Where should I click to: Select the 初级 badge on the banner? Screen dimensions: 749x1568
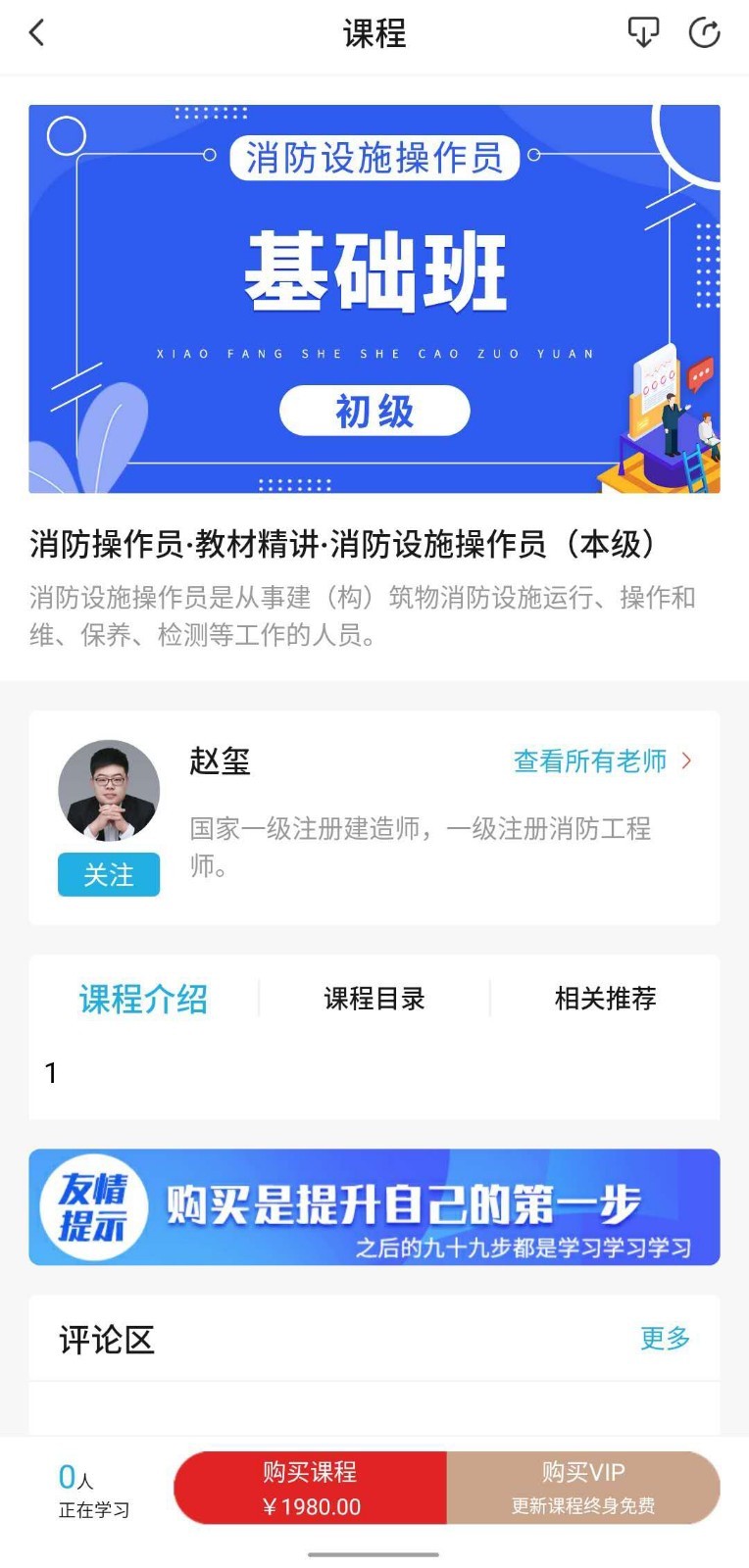tap(374, 411)
